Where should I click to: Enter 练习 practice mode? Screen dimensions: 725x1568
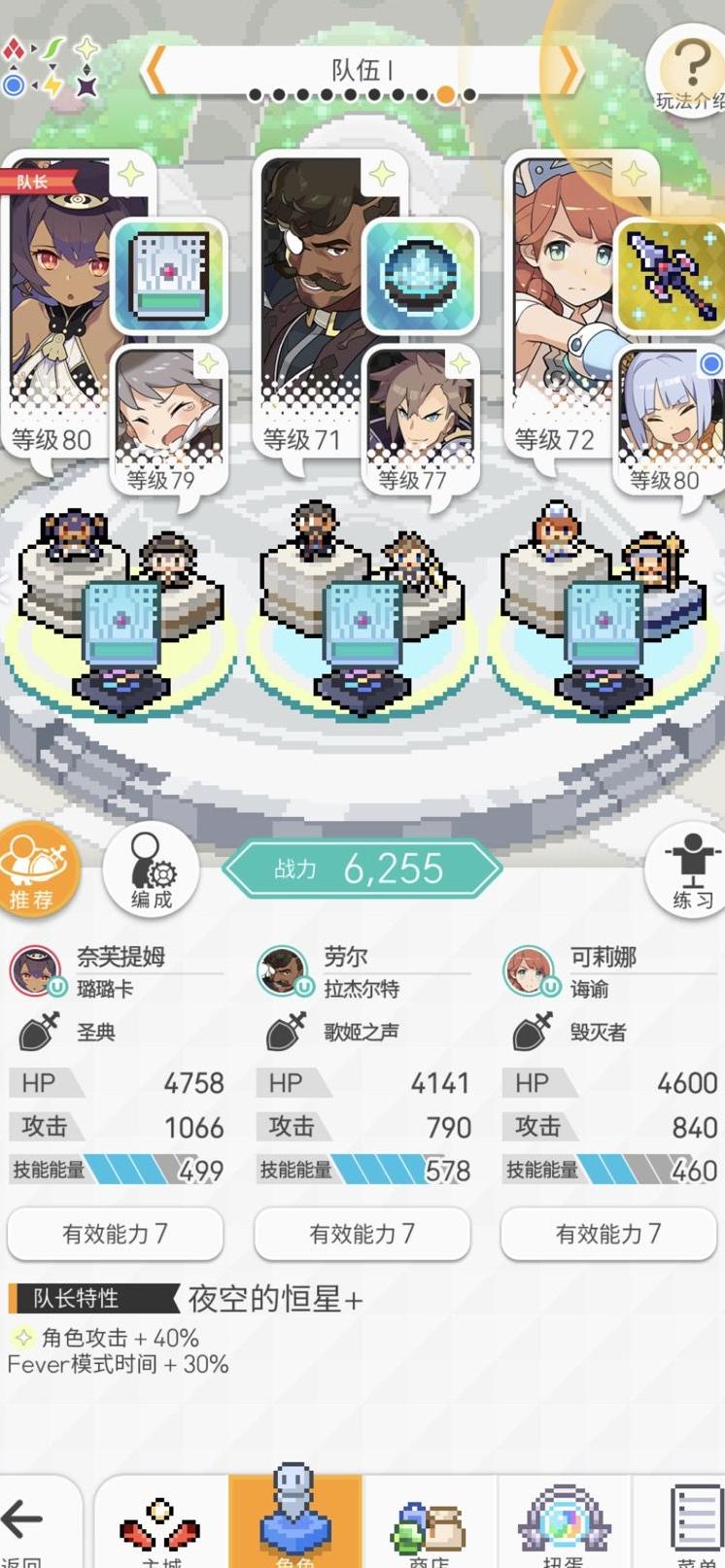pos(691,871)
